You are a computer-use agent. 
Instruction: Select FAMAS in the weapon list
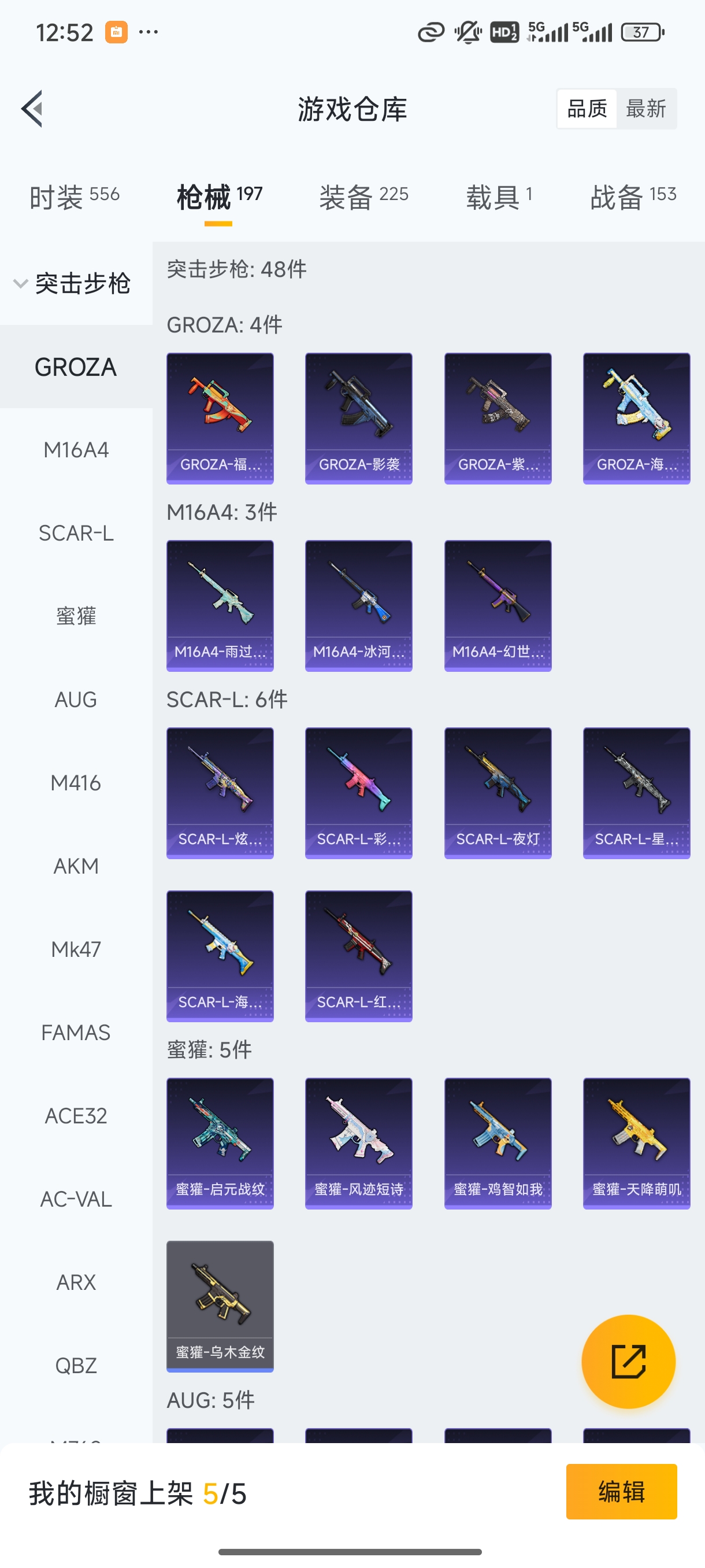[x=76, y=1033]
